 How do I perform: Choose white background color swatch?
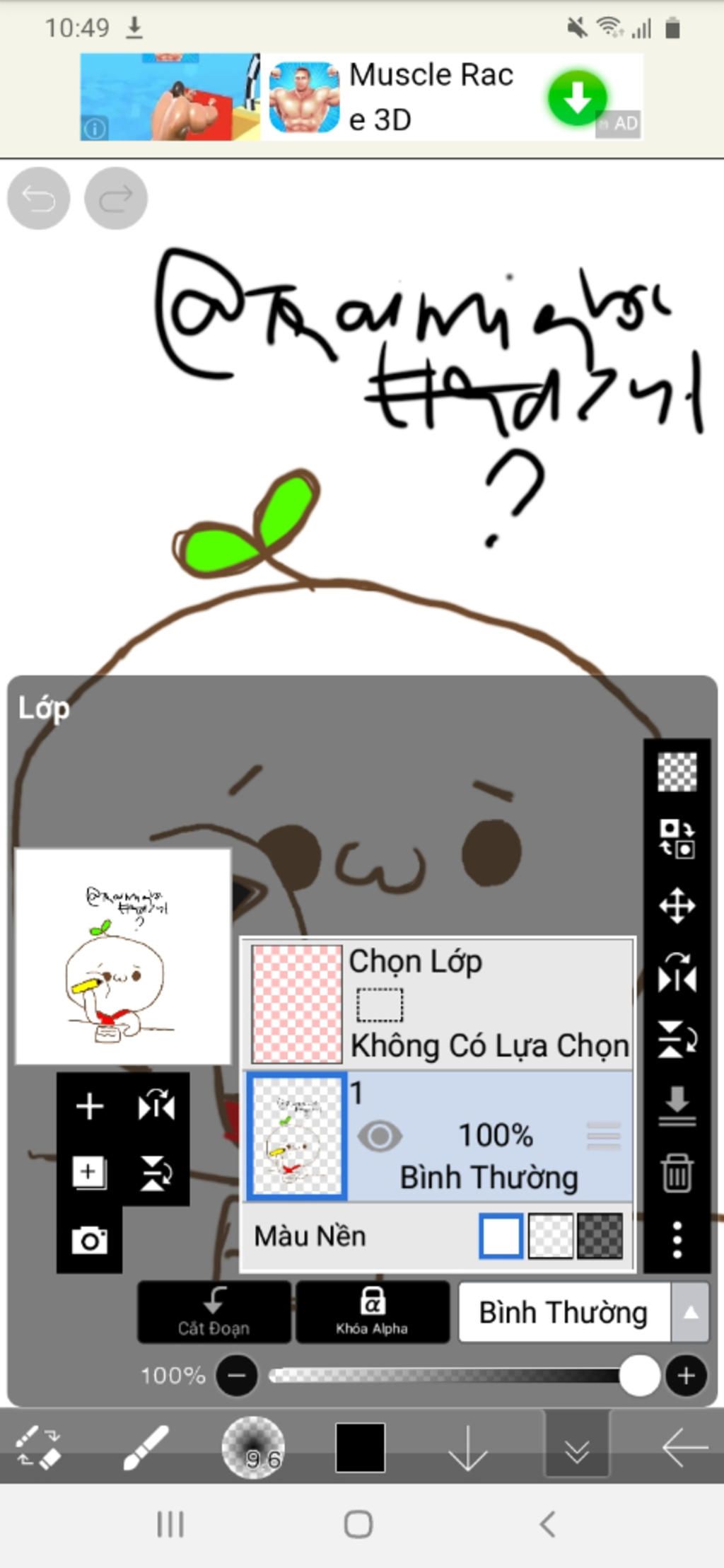click(x=501, y=1236)
